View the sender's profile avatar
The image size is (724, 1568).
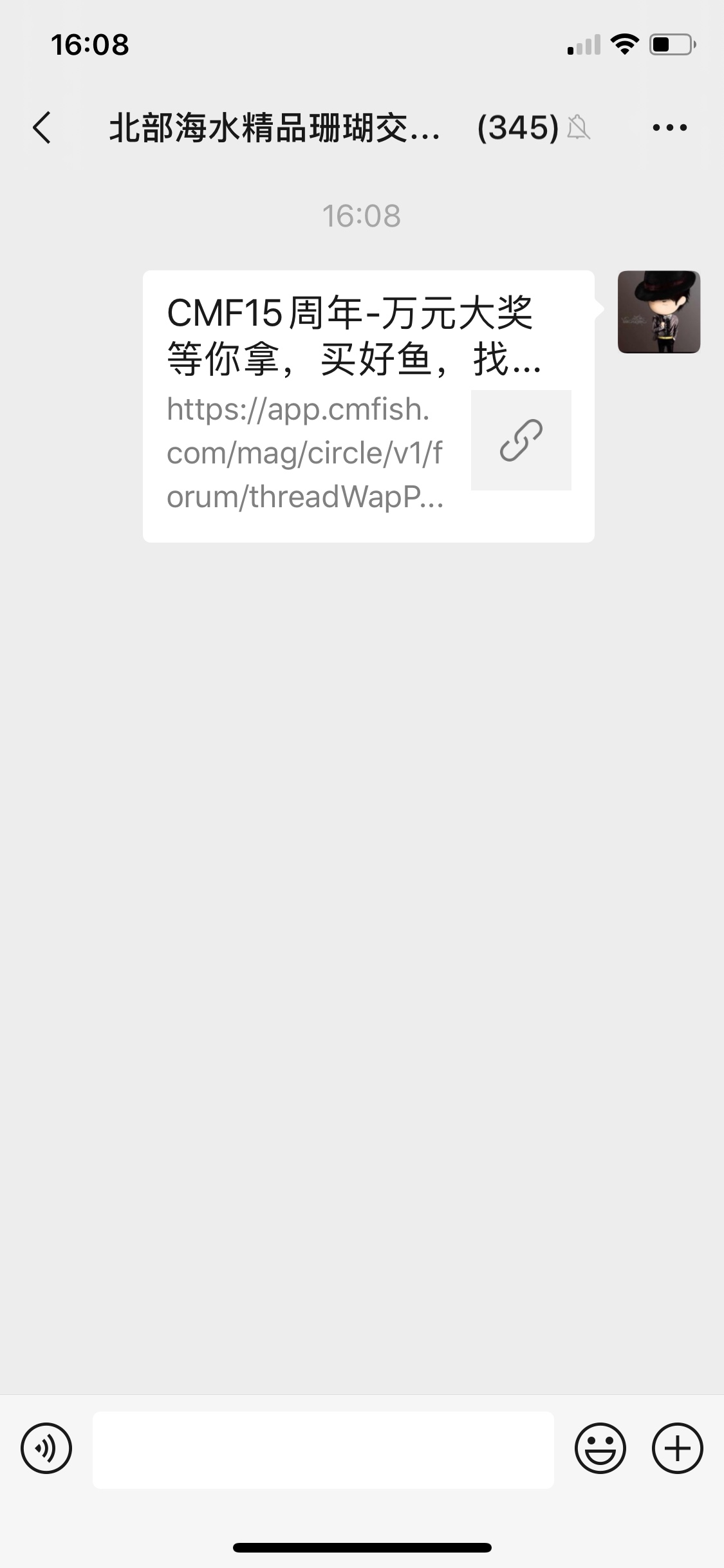[x=659, y=312]
